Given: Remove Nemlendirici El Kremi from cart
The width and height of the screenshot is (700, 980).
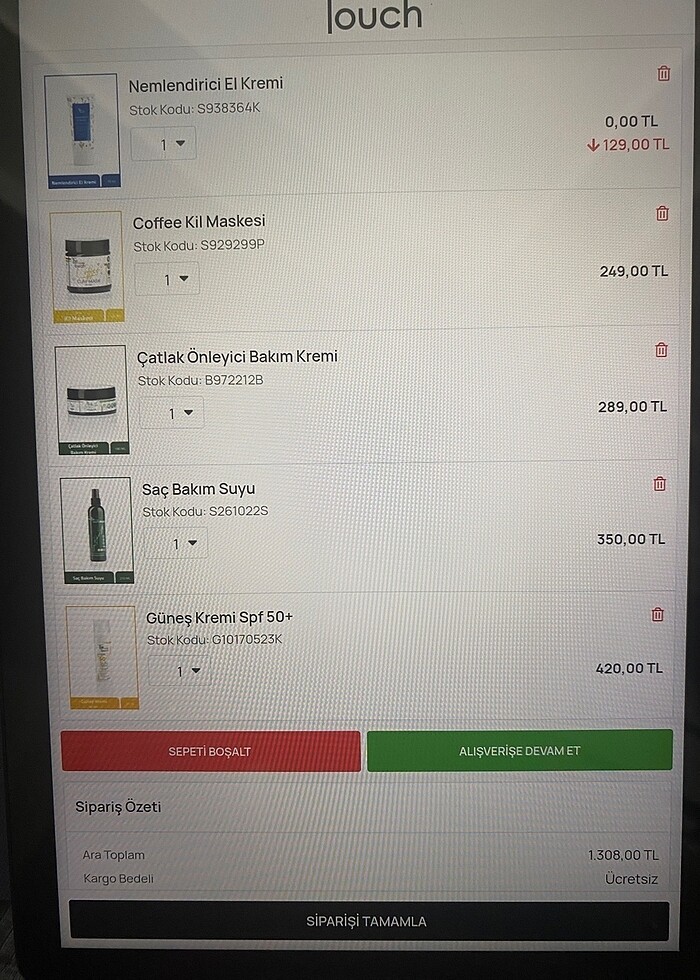Looking at the screenshot, I should click(x=663, y=74).
